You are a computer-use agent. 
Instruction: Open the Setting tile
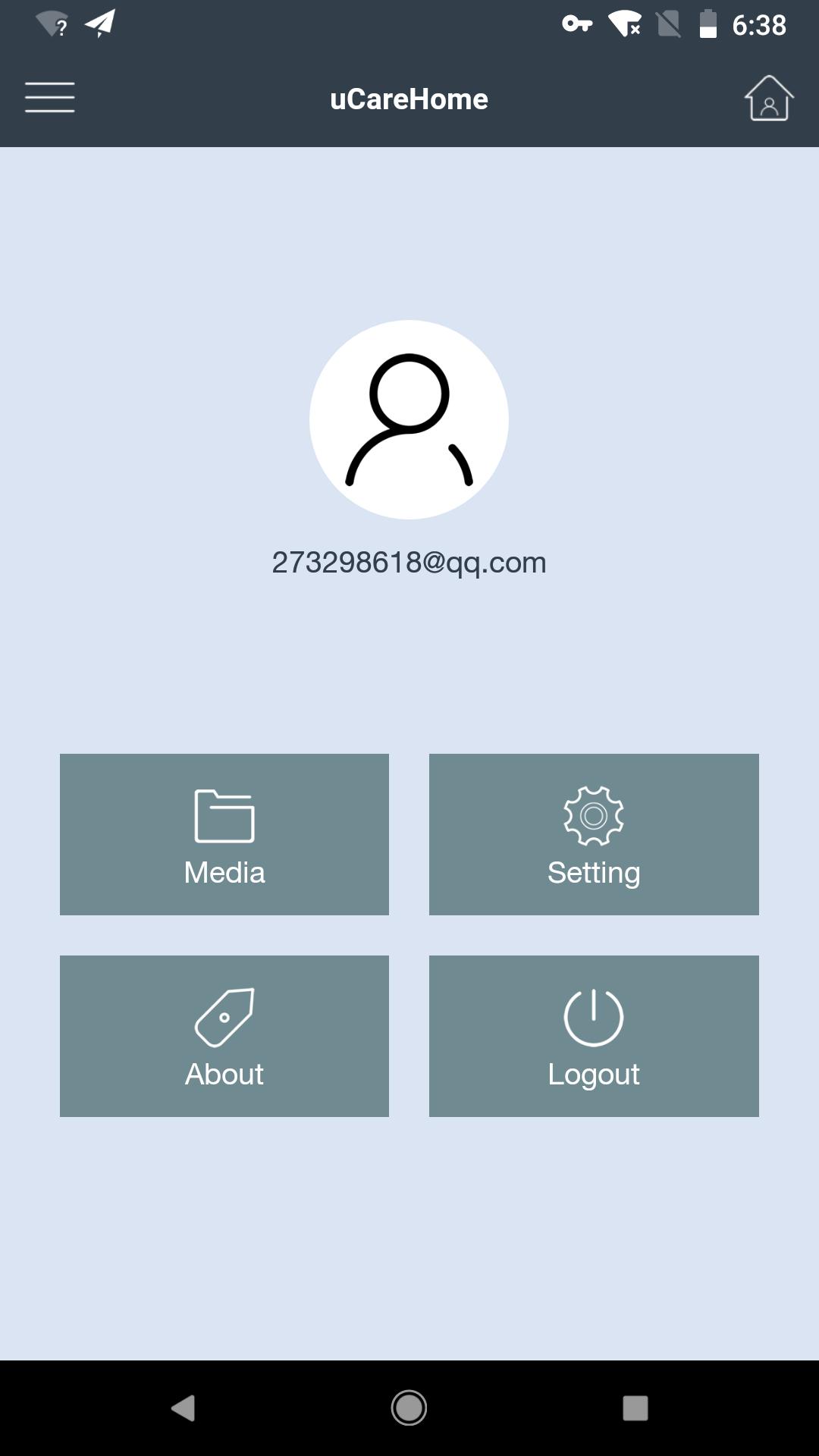point(594,834)
